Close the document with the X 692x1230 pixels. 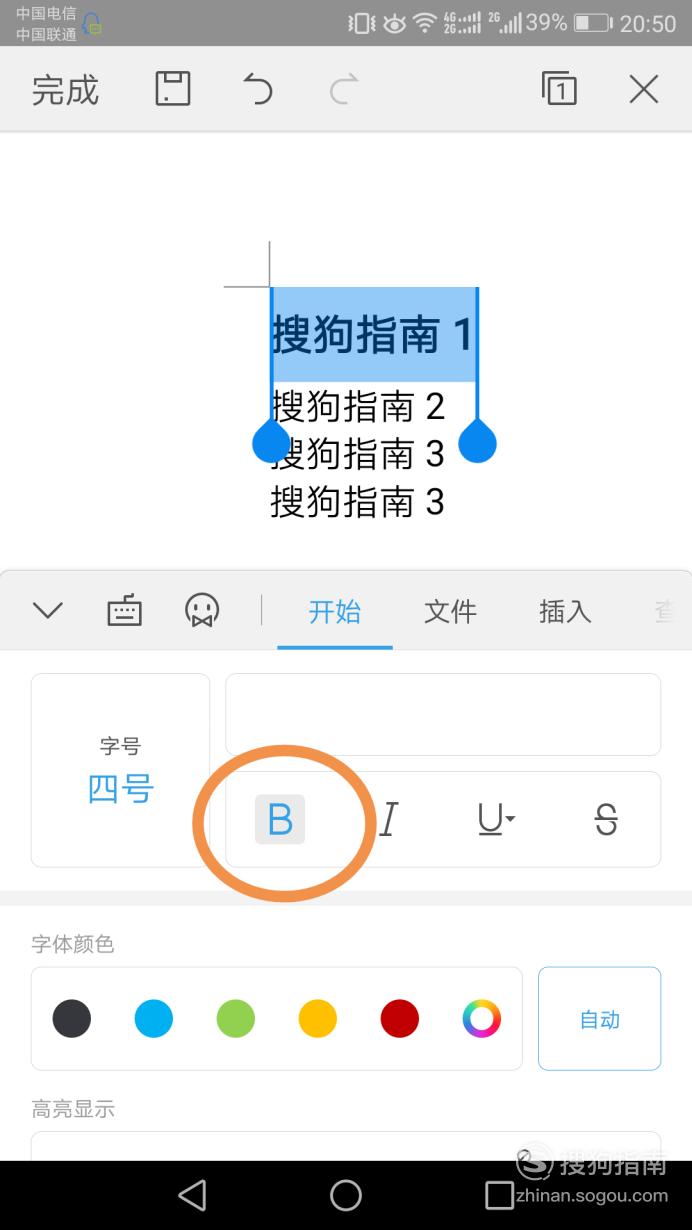pos(644,90)
